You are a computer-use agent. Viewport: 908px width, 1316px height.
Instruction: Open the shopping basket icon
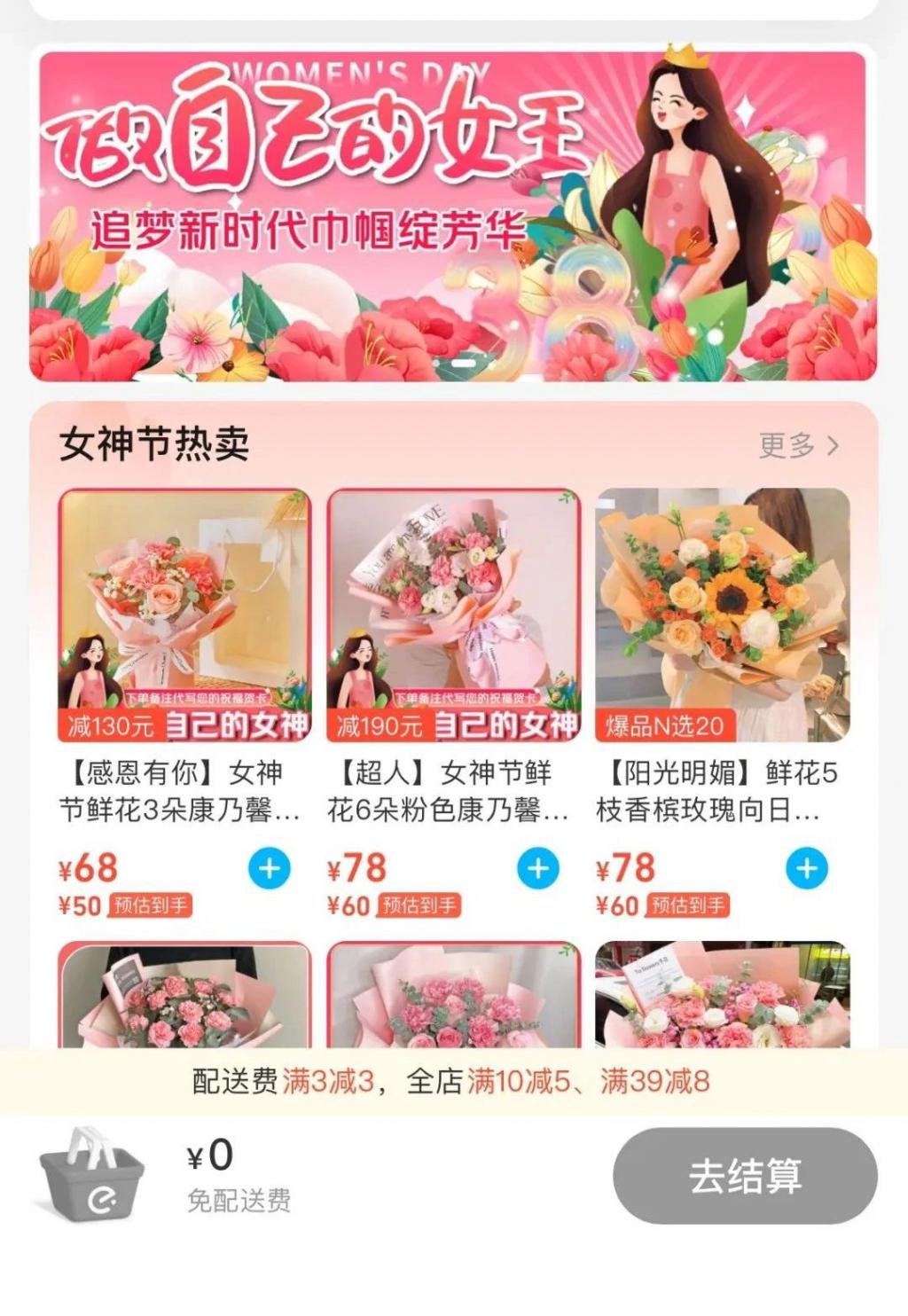(91, 1174)
